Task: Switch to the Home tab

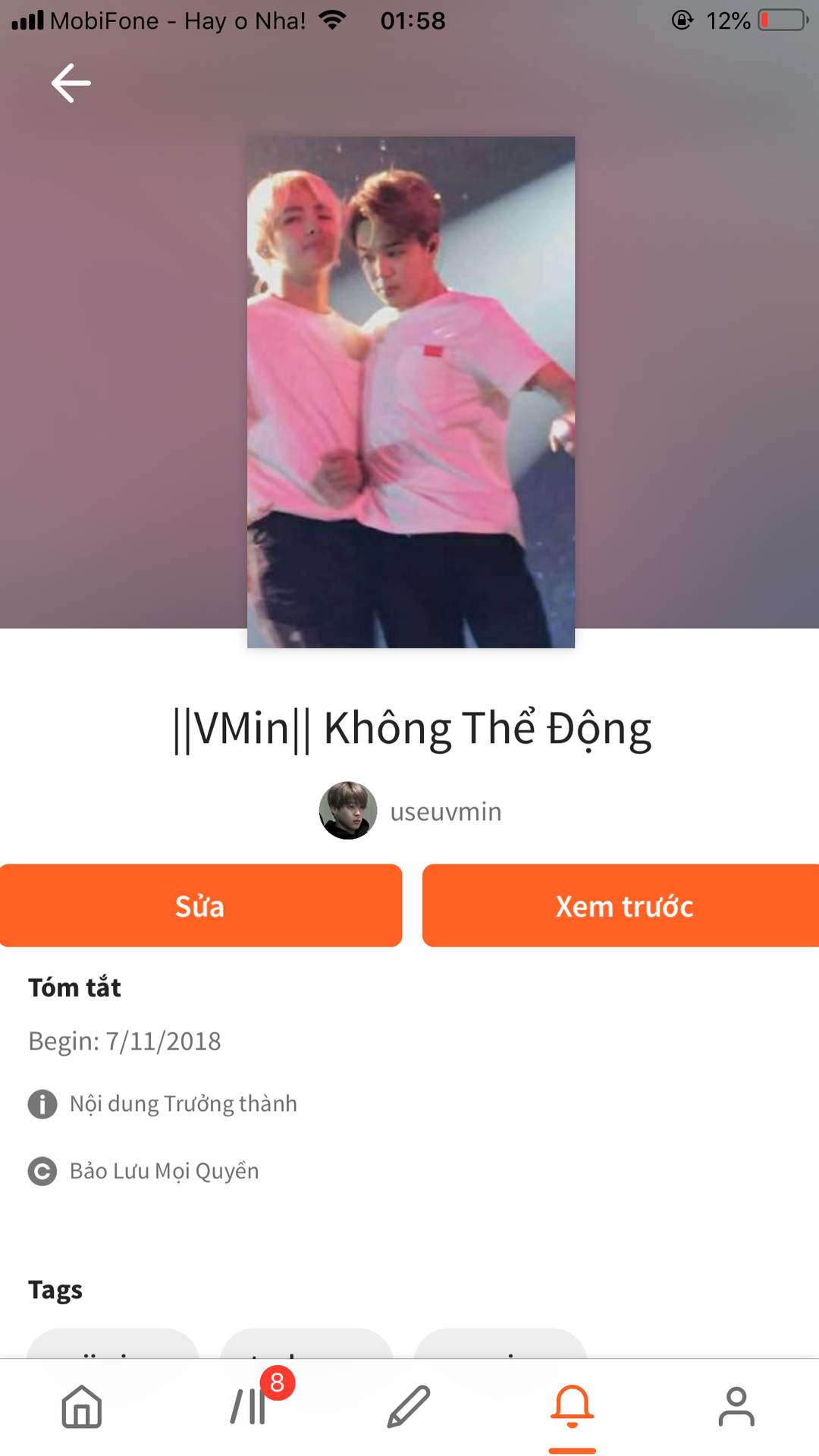Action: 82,1407
